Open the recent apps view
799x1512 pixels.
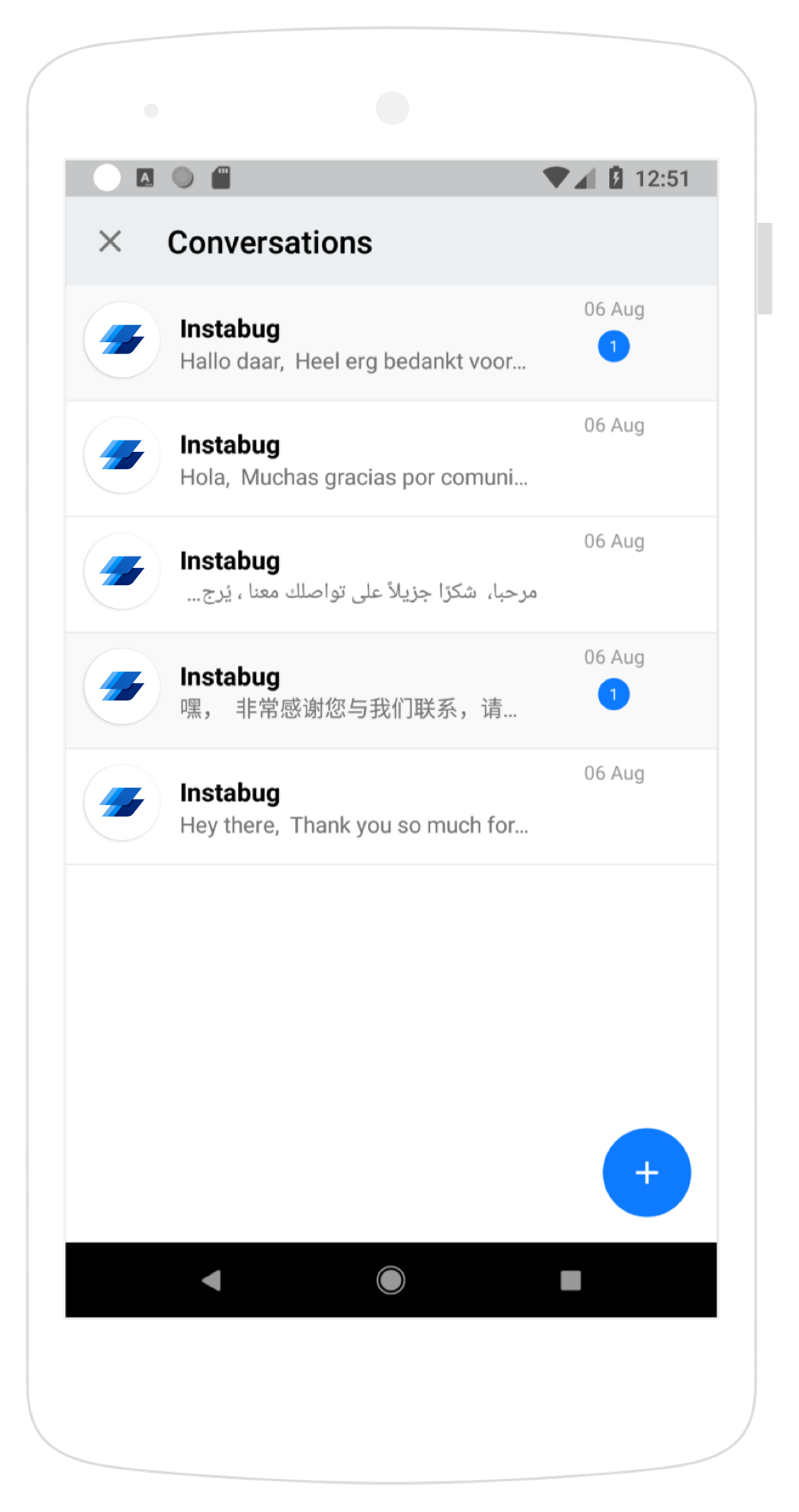coord(570,1280)
